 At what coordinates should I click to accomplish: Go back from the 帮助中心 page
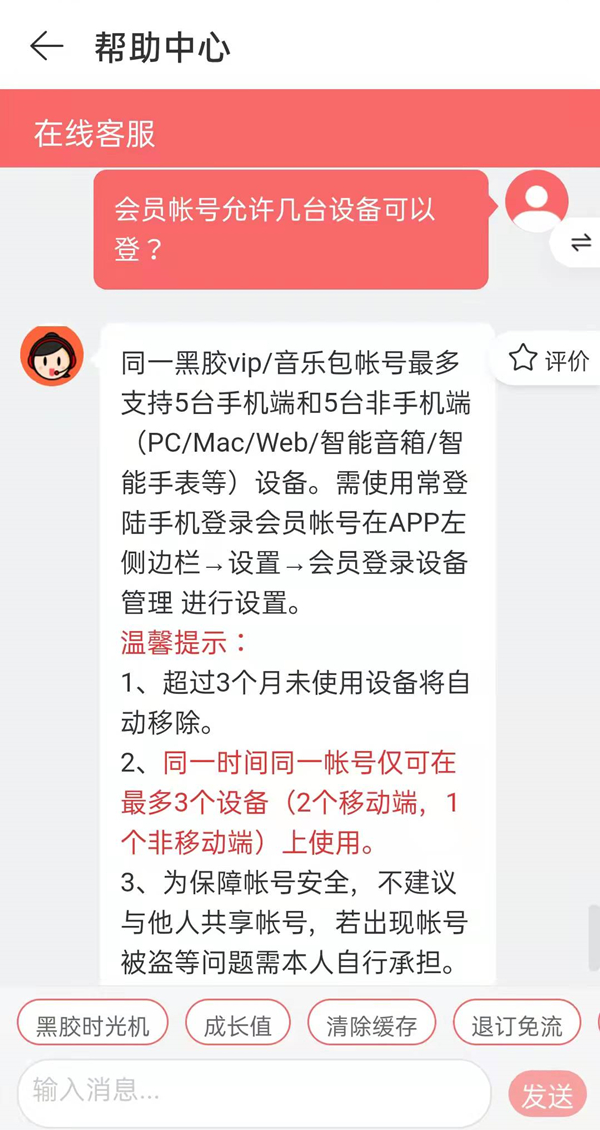(x=46, y=46)
